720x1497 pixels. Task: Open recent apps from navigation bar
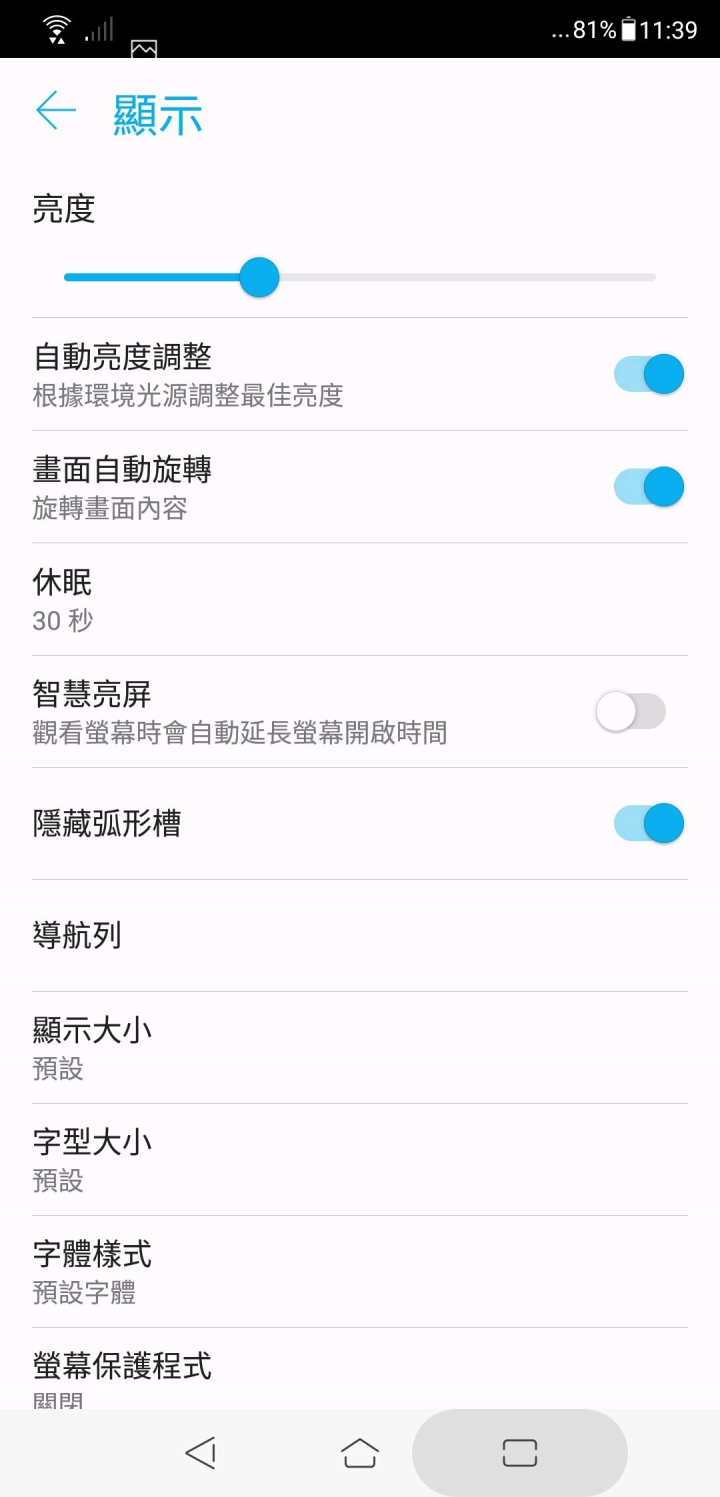click(x=520, y=1453)
